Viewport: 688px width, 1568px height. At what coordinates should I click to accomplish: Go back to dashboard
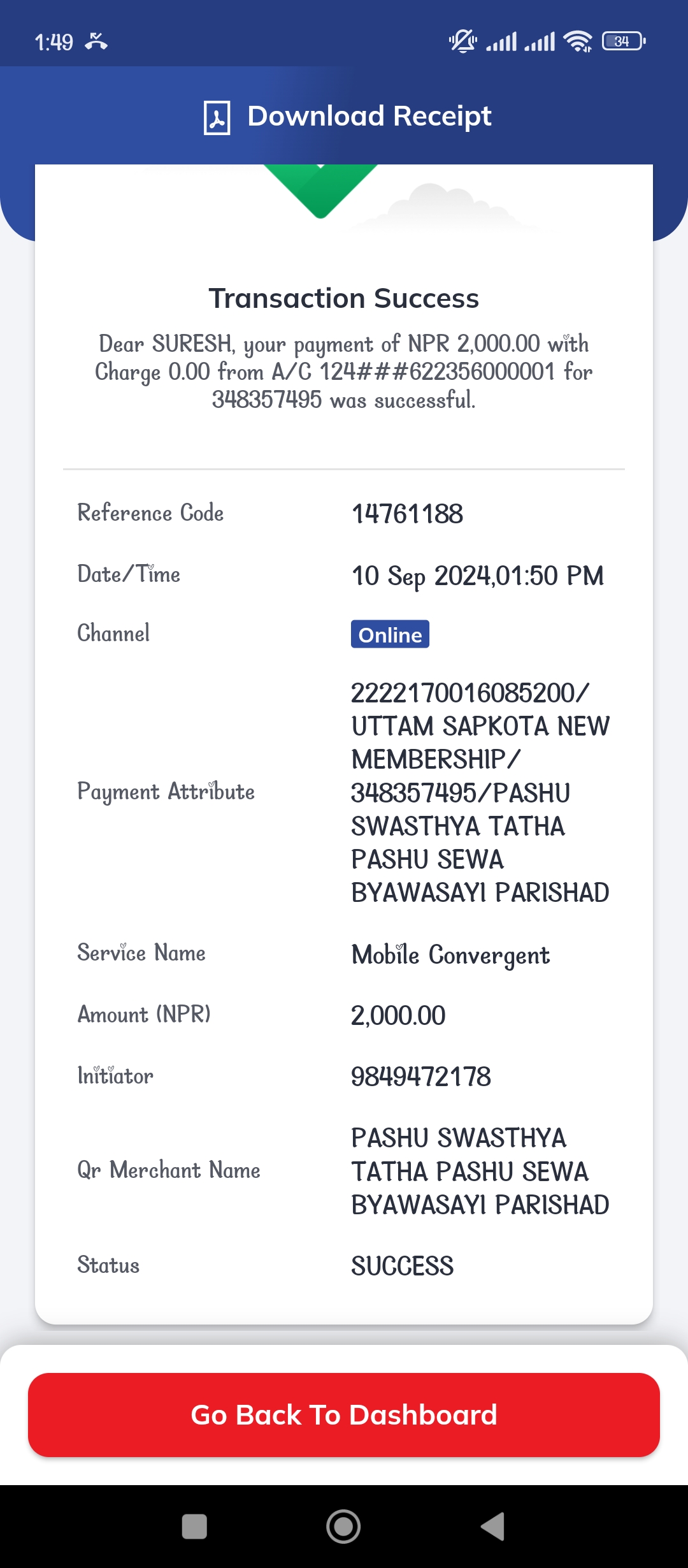tap(344, 1414)
